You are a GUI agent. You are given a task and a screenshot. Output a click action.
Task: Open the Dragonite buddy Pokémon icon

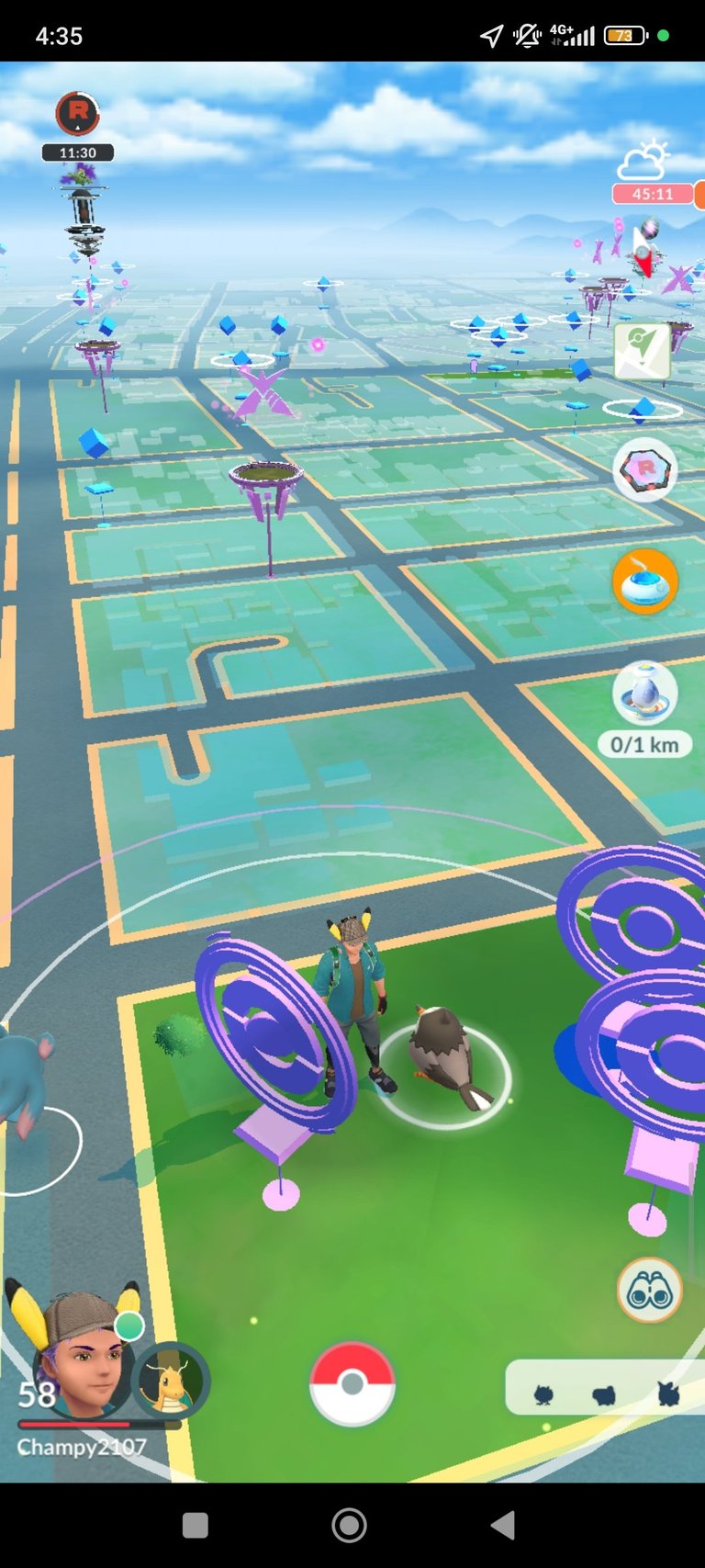pyautogui.click(x=172, y=1381)
